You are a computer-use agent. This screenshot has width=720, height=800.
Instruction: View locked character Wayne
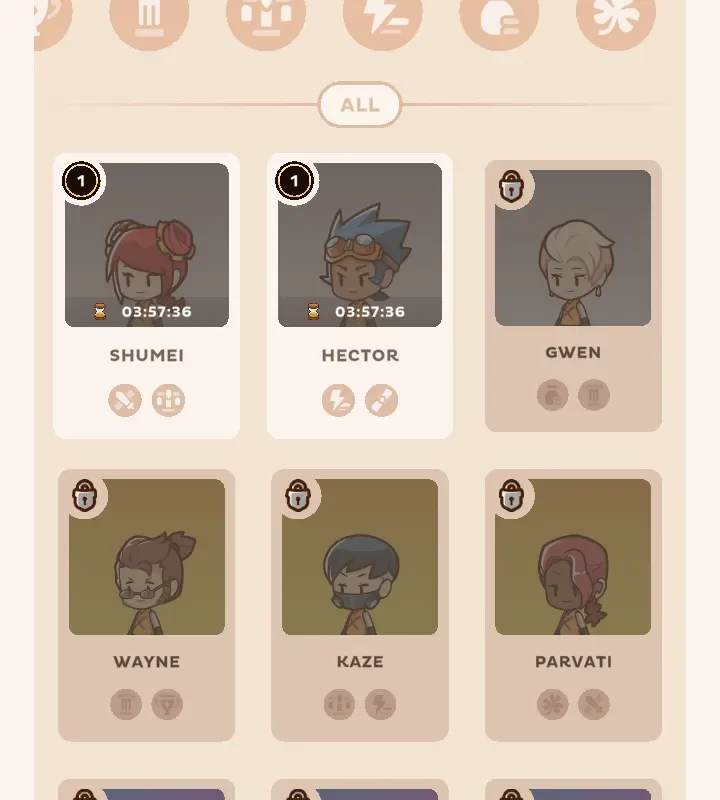(x=147, y=604)
